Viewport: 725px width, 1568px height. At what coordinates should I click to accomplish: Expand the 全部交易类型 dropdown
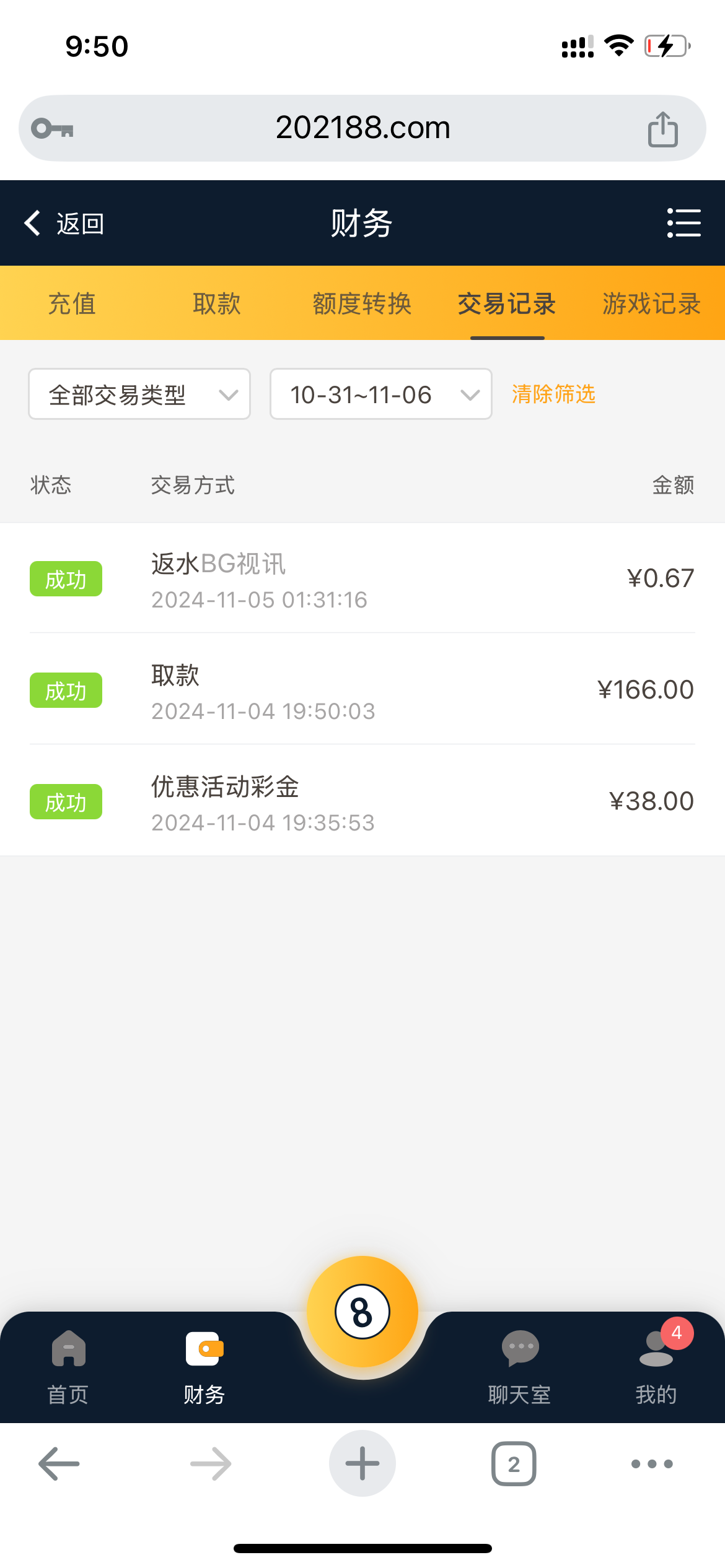139,394
